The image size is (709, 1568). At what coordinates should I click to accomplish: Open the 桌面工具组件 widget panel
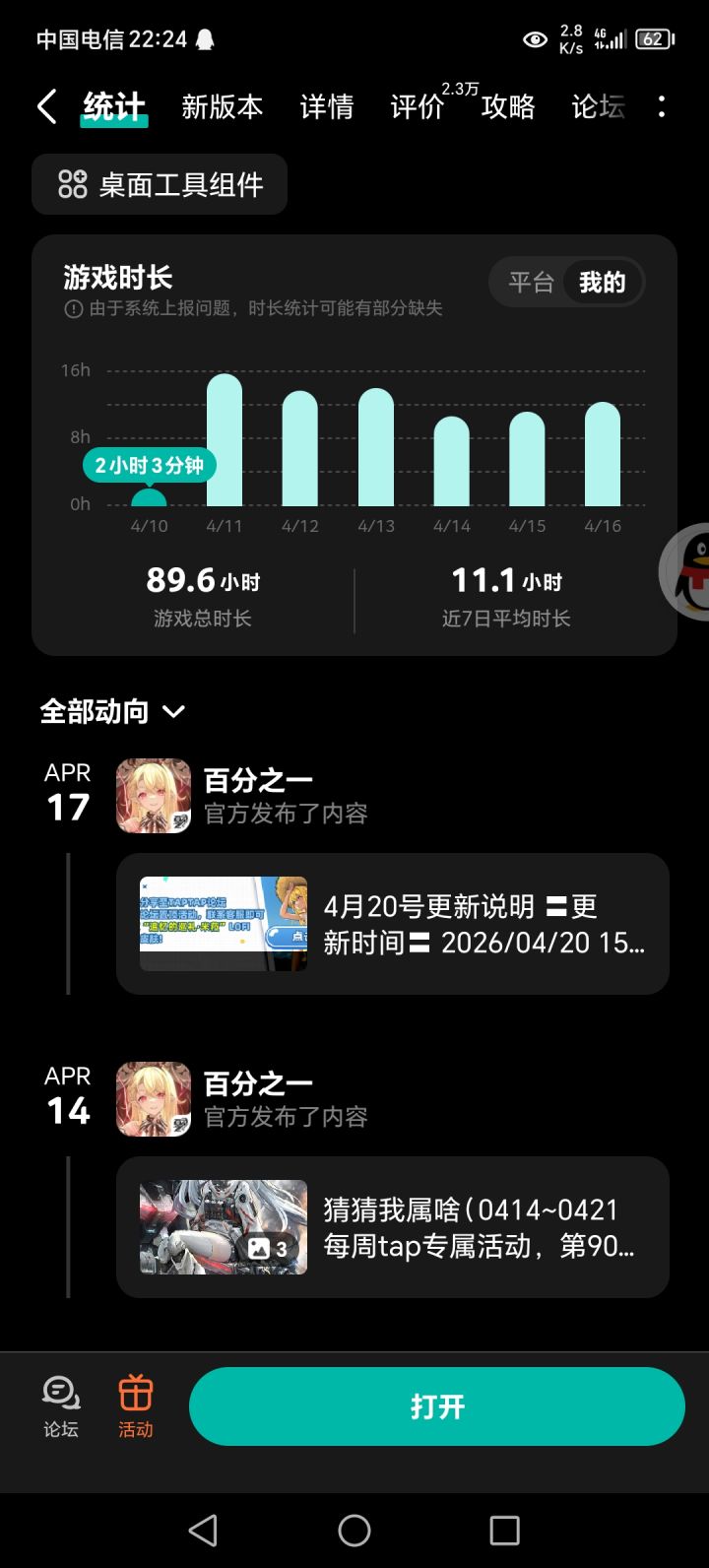click(x=159, y=183)
